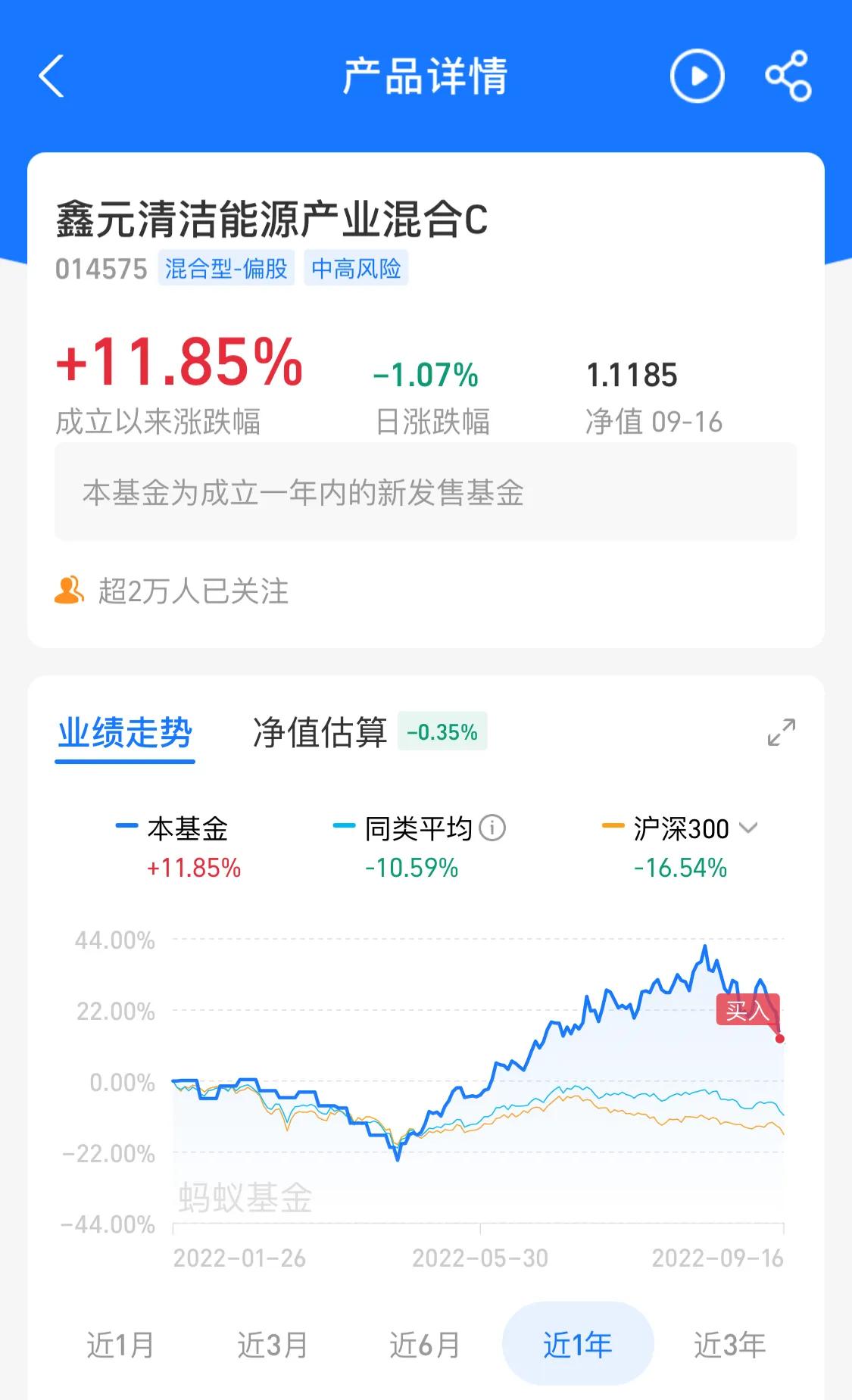Tap the 中高风险 risk tag
Screen dimensions: 852x1400
[x=356, y=268]
